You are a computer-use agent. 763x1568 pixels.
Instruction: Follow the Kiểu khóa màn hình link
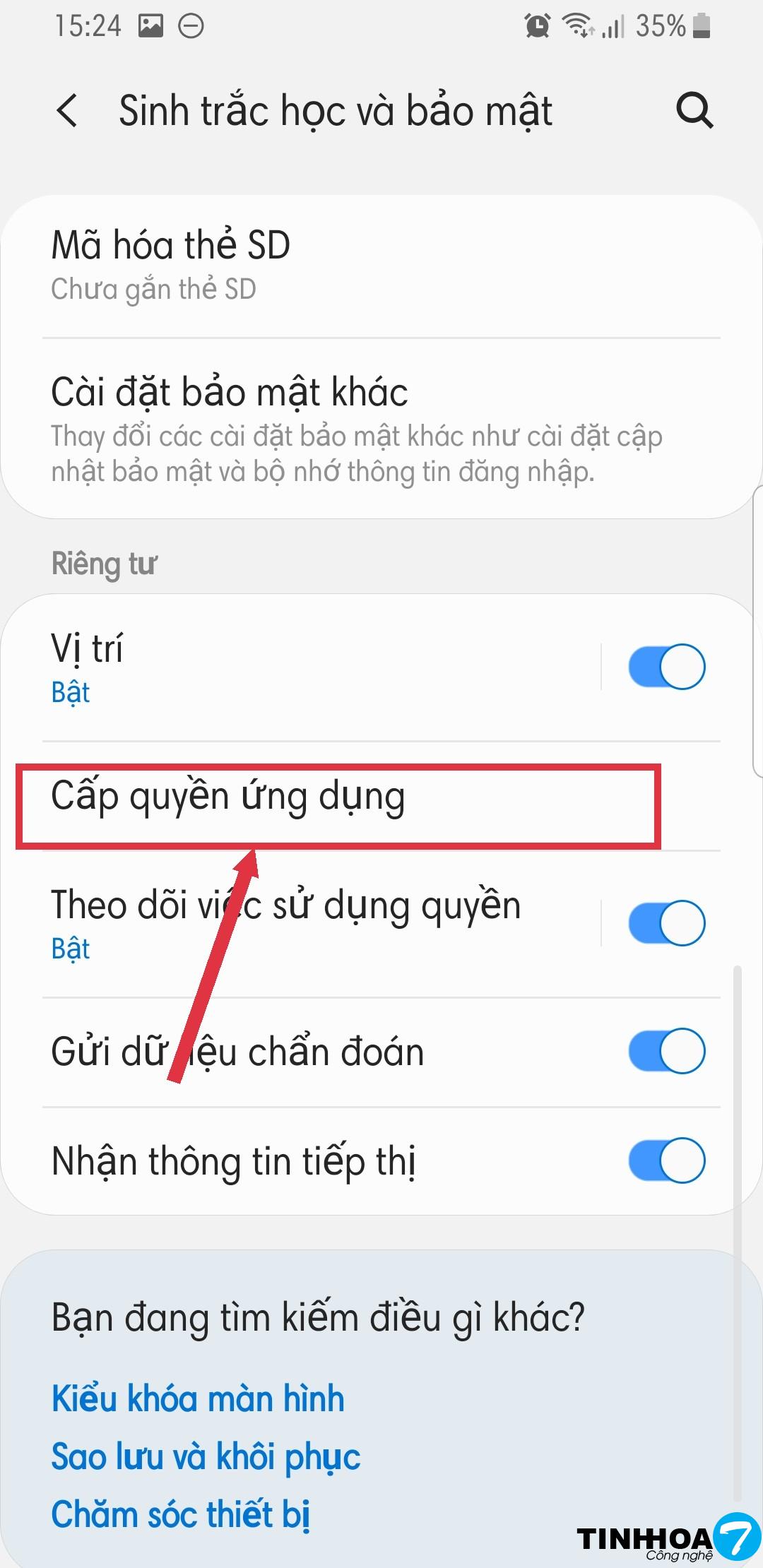(198, 1399)
